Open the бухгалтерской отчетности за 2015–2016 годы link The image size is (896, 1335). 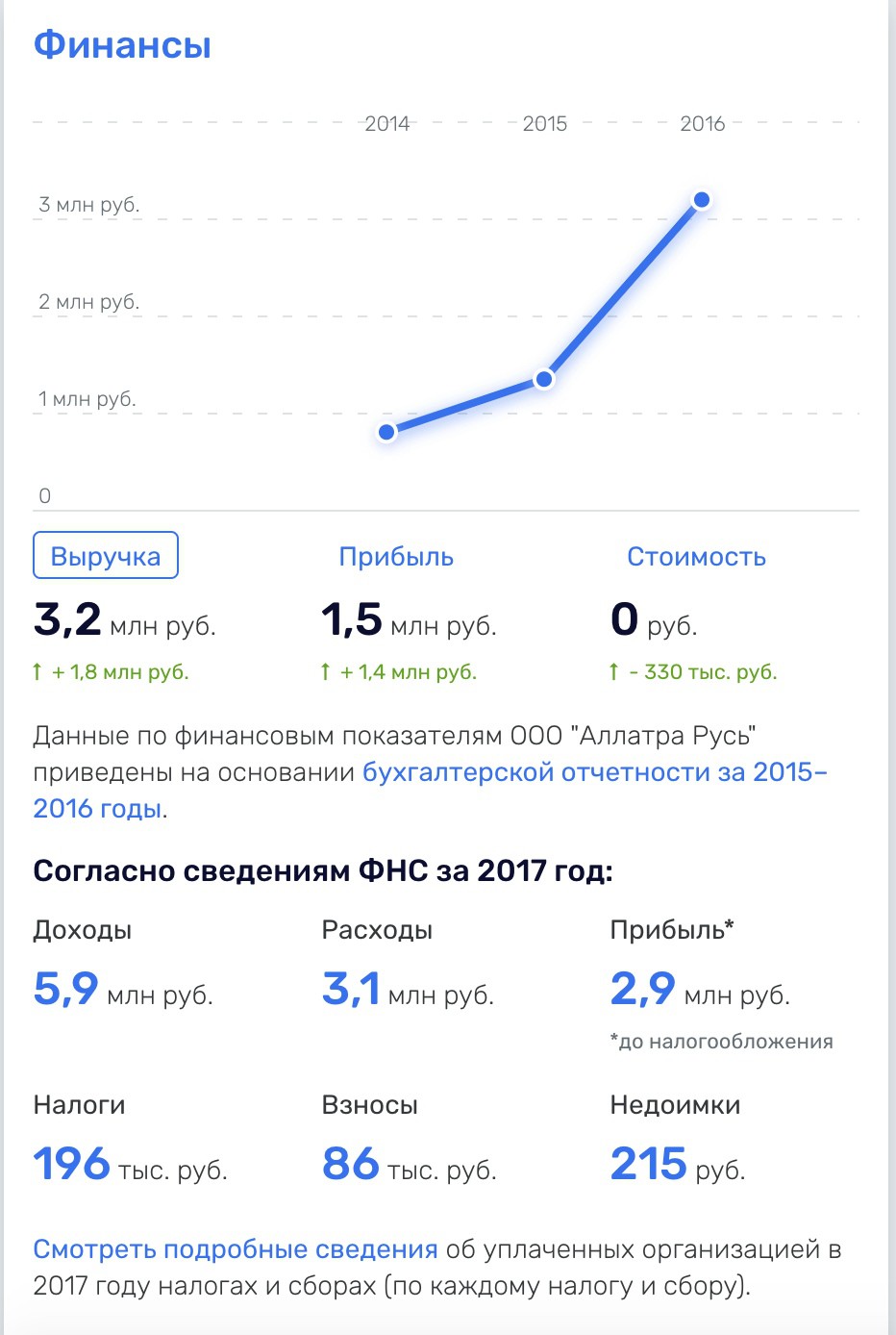click(x=593, y=772)
